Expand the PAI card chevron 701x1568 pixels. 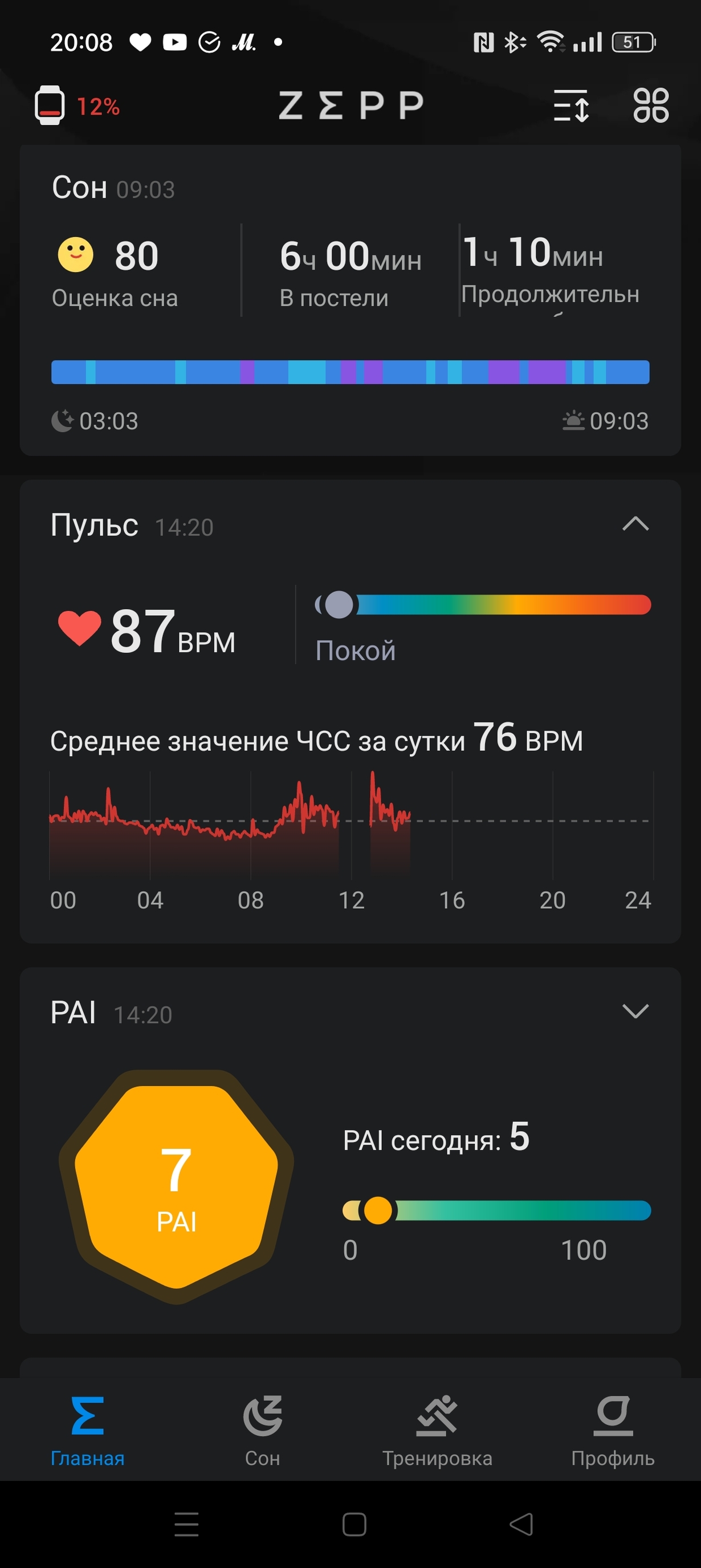pos(635,1011)
